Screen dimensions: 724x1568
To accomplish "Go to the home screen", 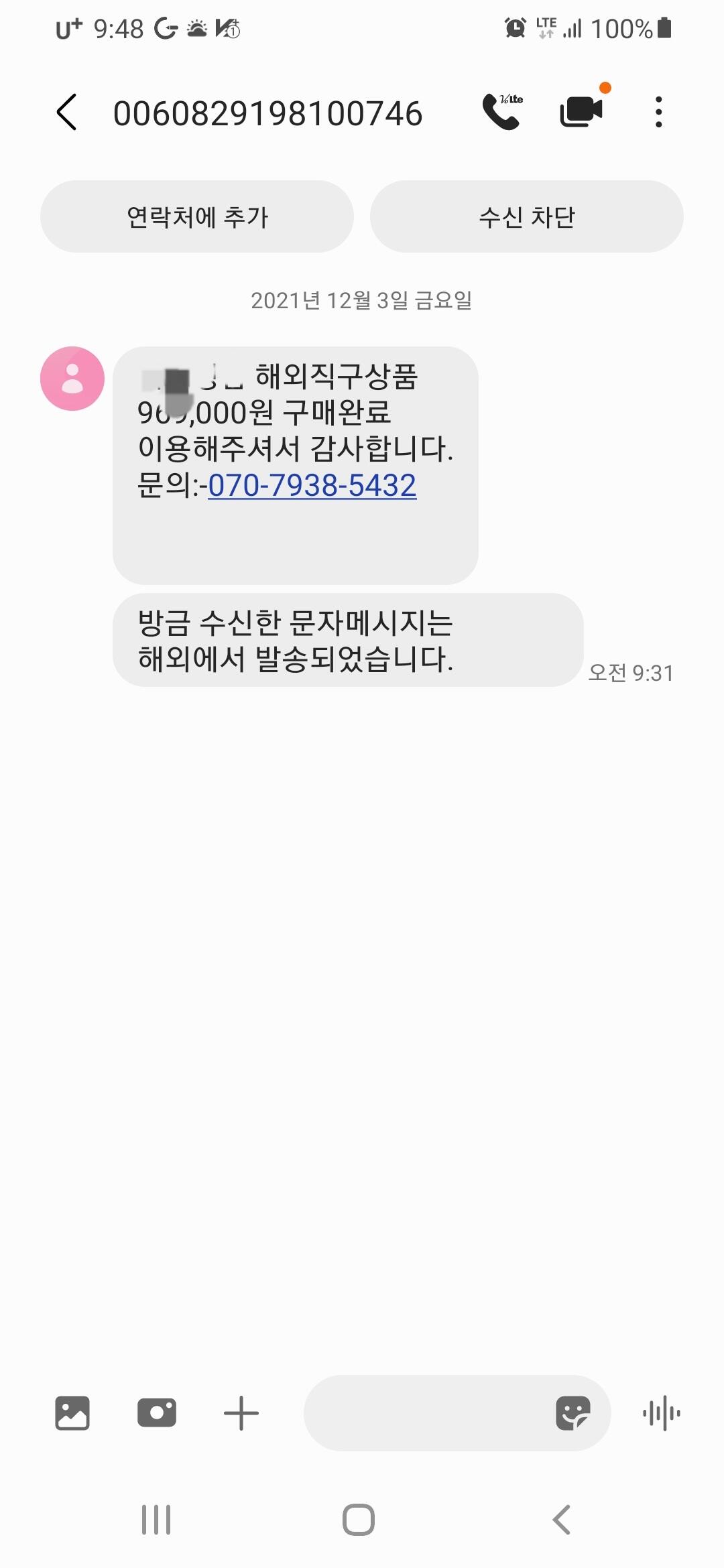I will pyautogui.click(x=359, y=1520).
